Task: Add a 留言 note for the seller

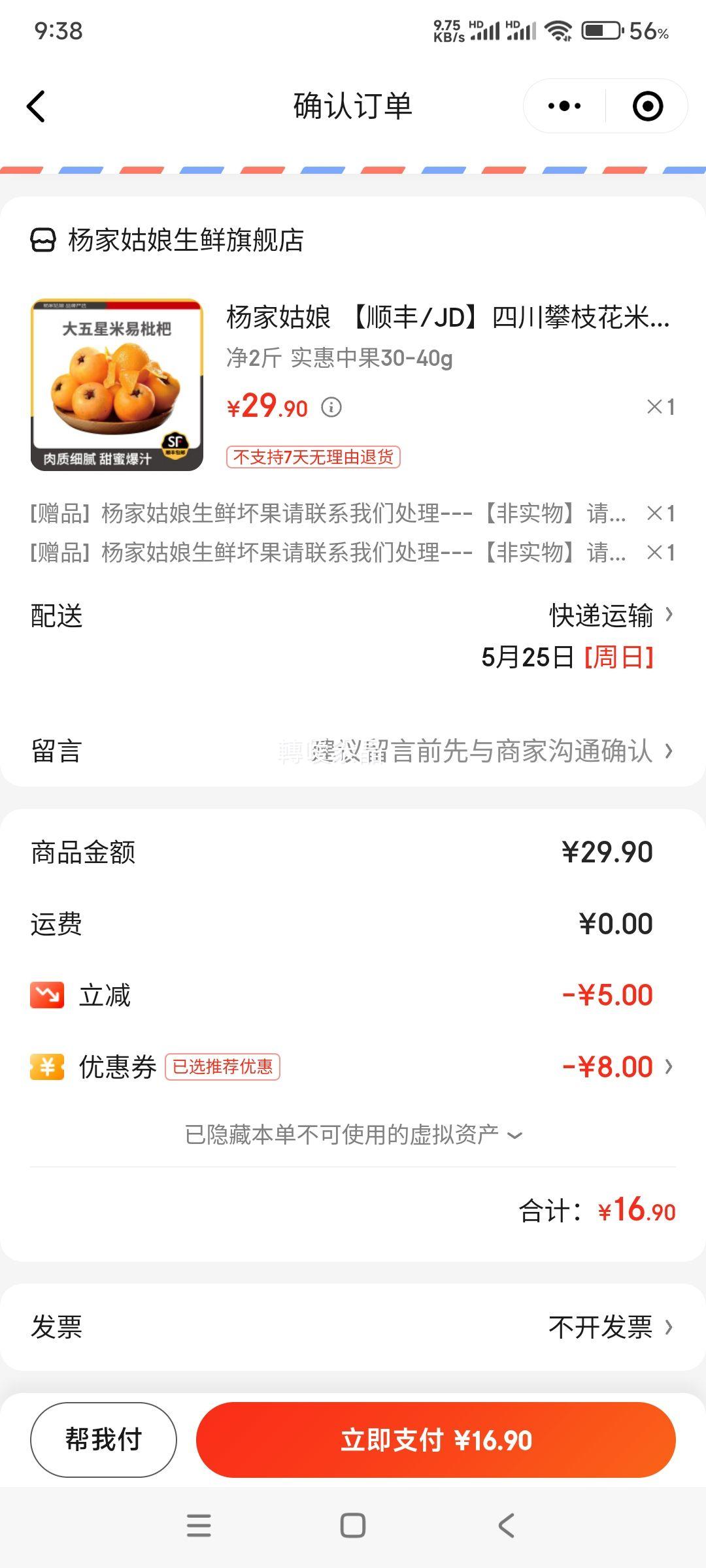Action: [x=464, y=751]
